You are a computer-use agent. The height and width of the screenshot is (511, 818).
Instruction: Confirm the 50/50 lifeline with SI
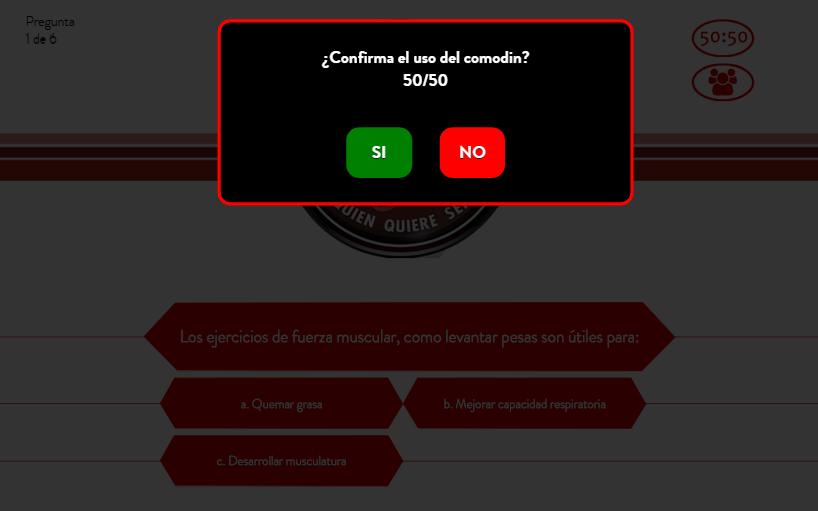[379, 153]
